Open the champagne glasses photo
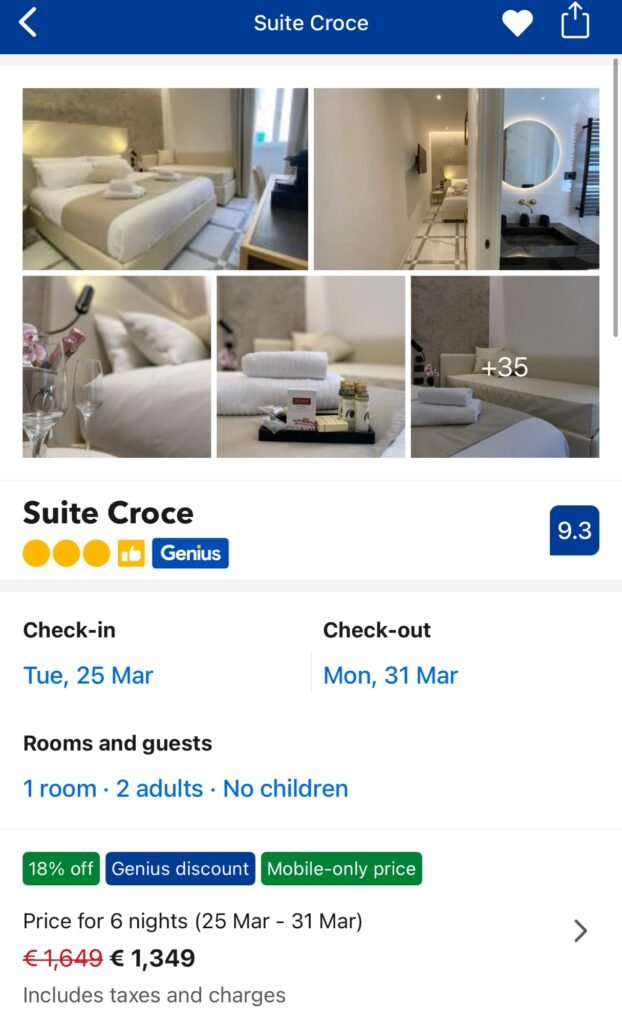Image resolution: width=622 pixels, height=1024 pixels. (x=116, y=367)
